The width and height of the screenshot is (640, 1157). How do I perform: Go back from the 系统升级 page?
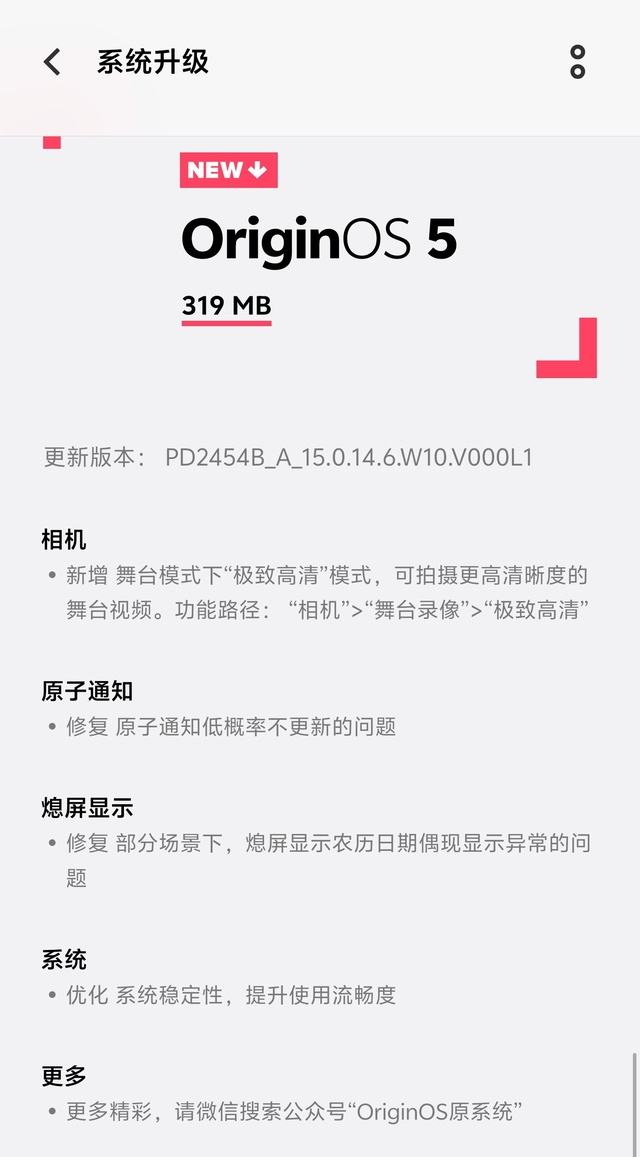coord(52,62)
